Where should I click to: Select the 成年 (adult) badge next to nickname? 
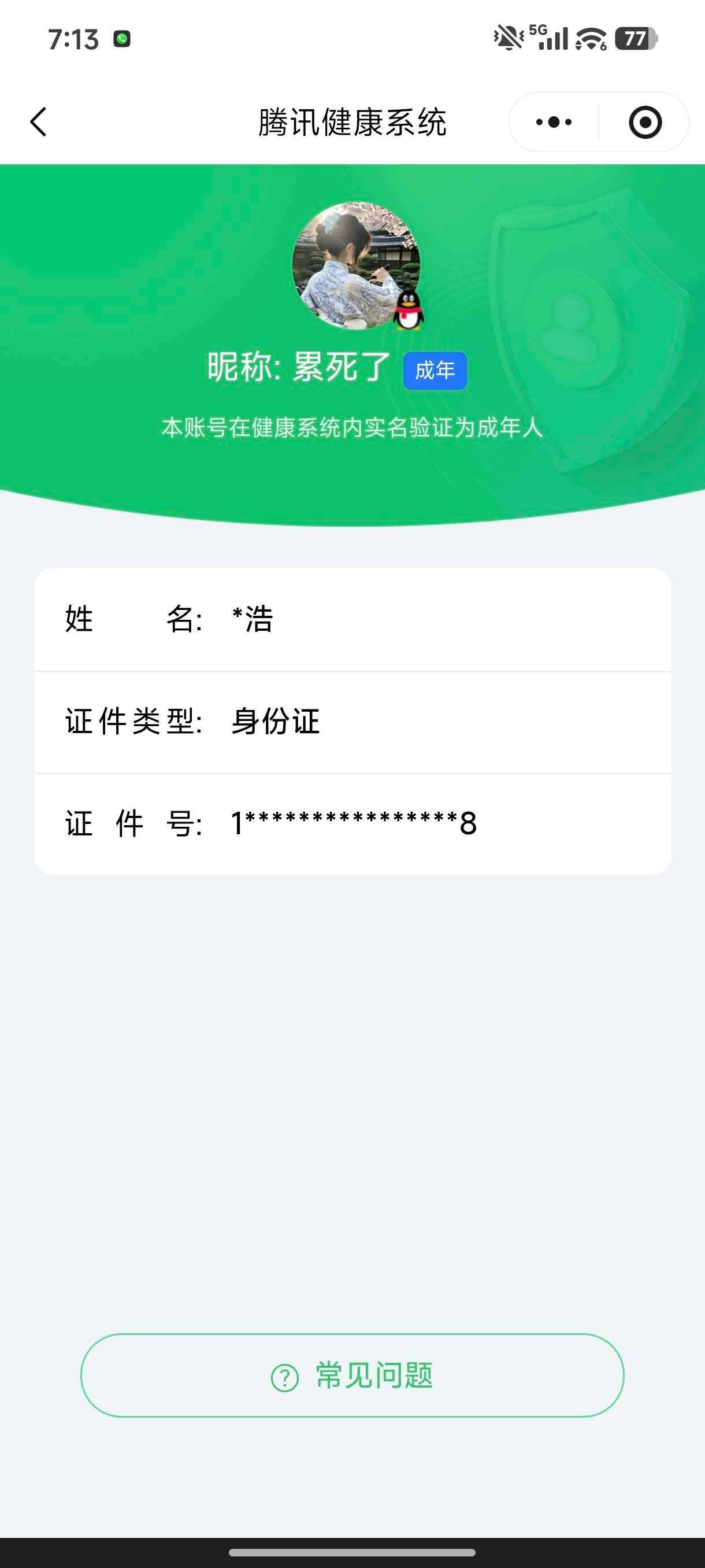pyautogui.click(x=435, y=369)
